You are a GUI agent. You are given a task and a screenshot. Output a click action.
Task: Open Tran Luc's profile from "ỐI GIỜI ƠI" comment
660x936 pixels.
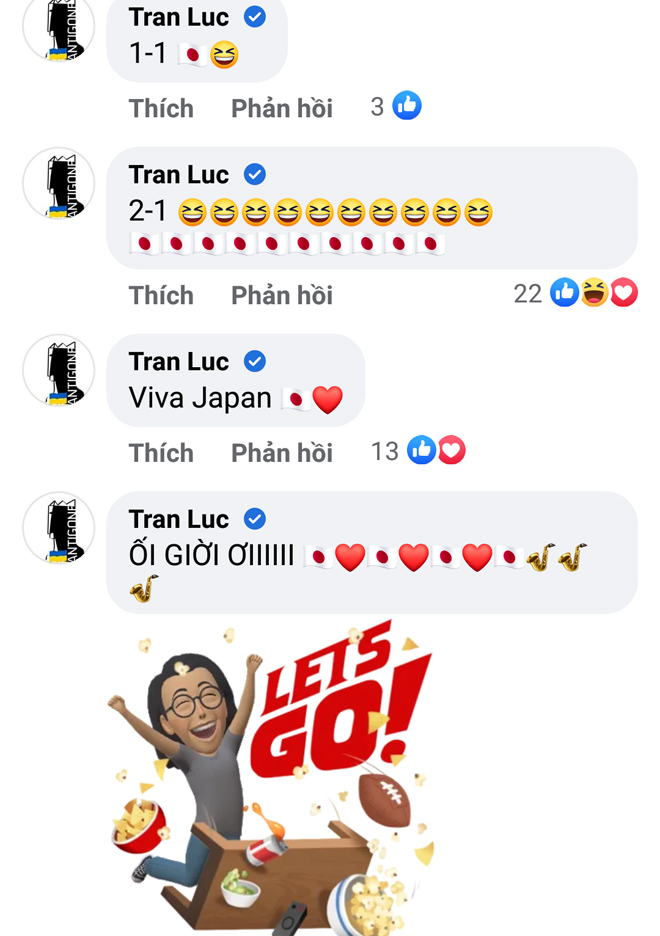click(179, 519)
